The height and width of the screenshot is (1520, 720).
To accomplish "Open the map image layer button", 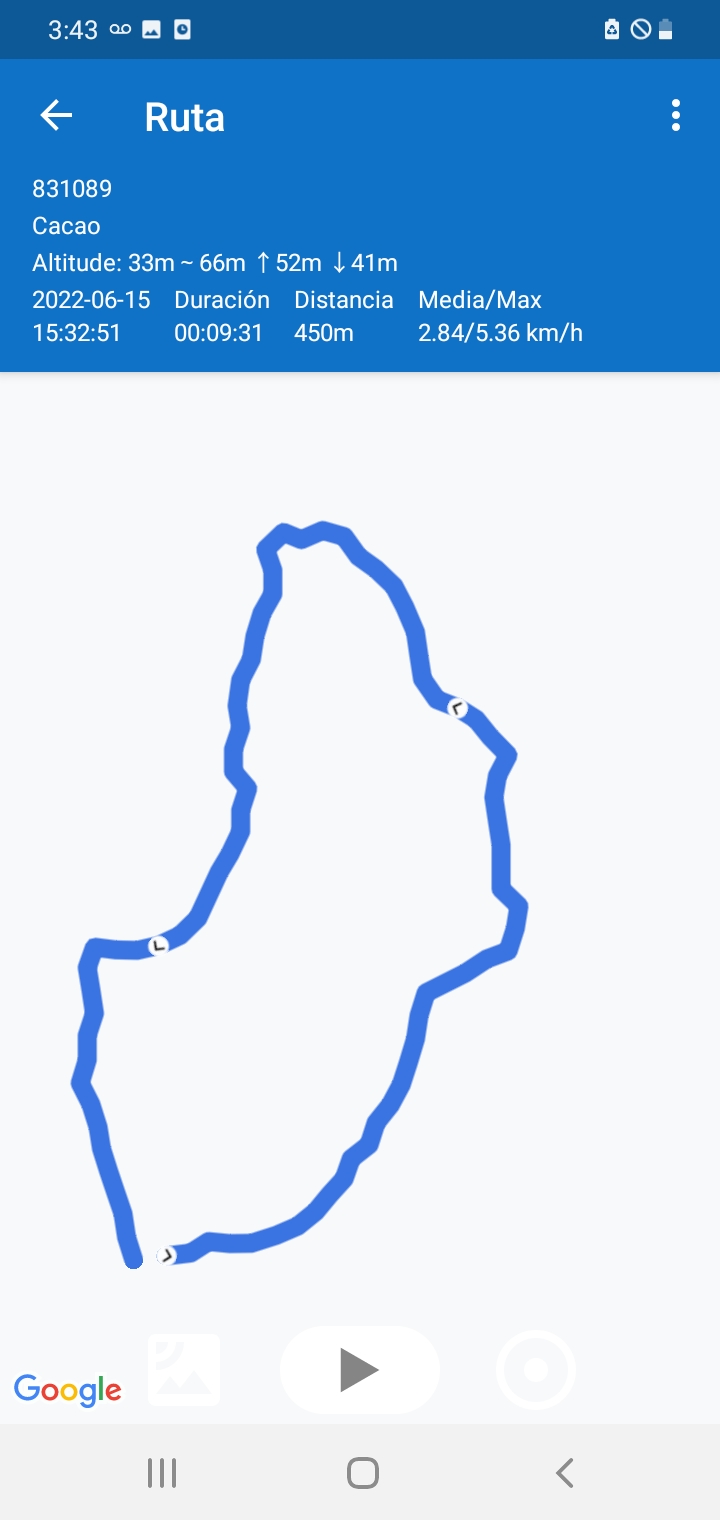I will pyautogui.click(x=184, y=1369).
